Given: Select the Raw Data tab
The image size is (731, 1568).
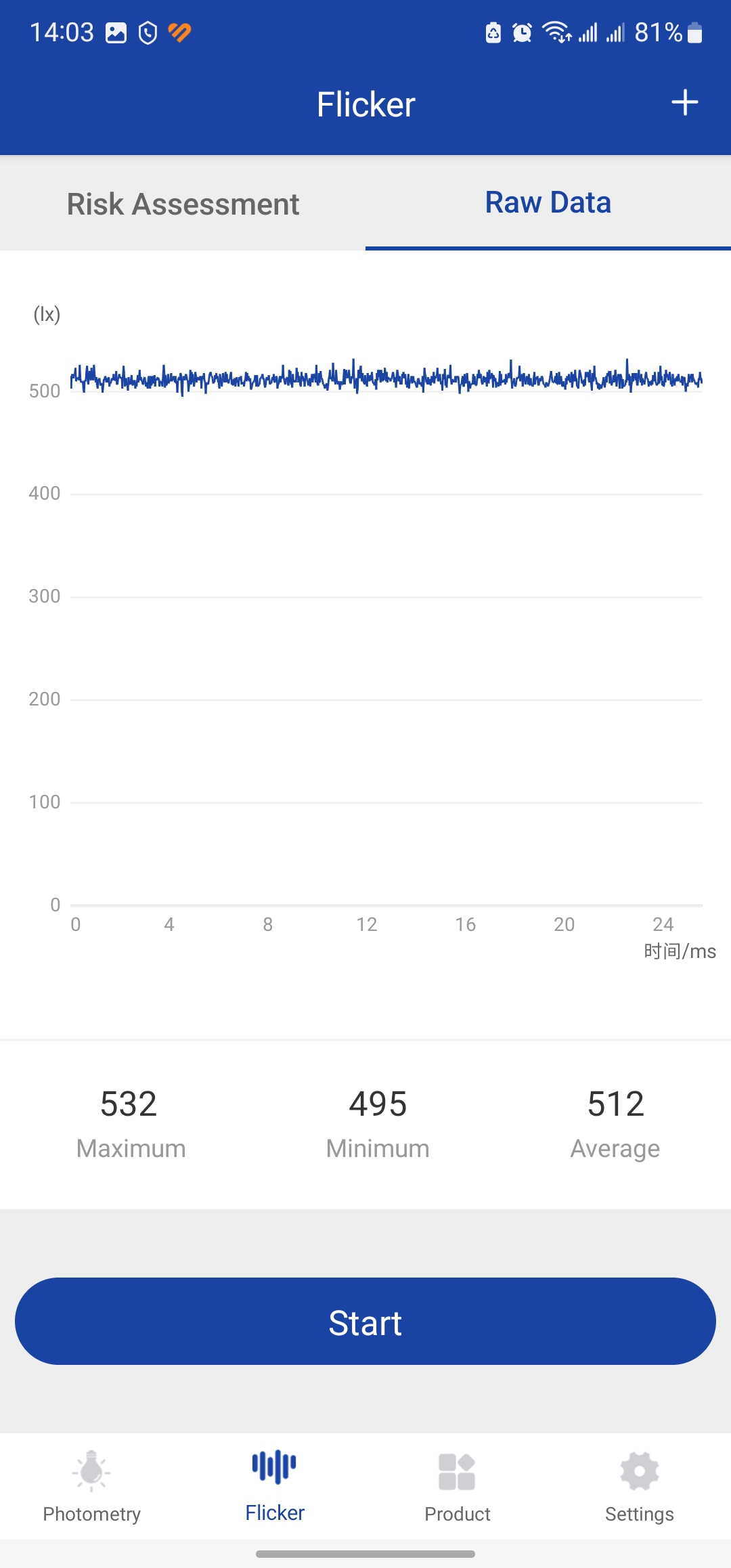Looking at the screenshot, I should 548,202.
